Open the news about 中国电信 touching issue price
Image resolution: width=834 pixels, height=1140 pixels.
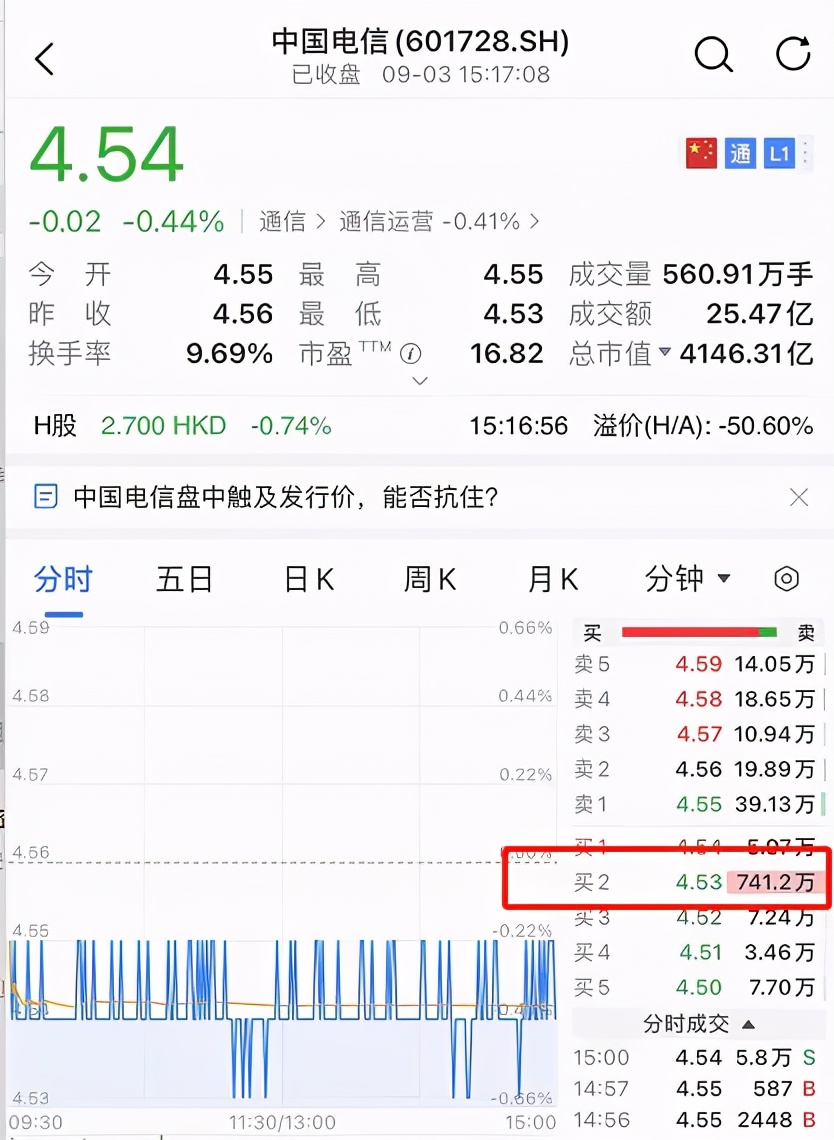(x=288, y=496)
